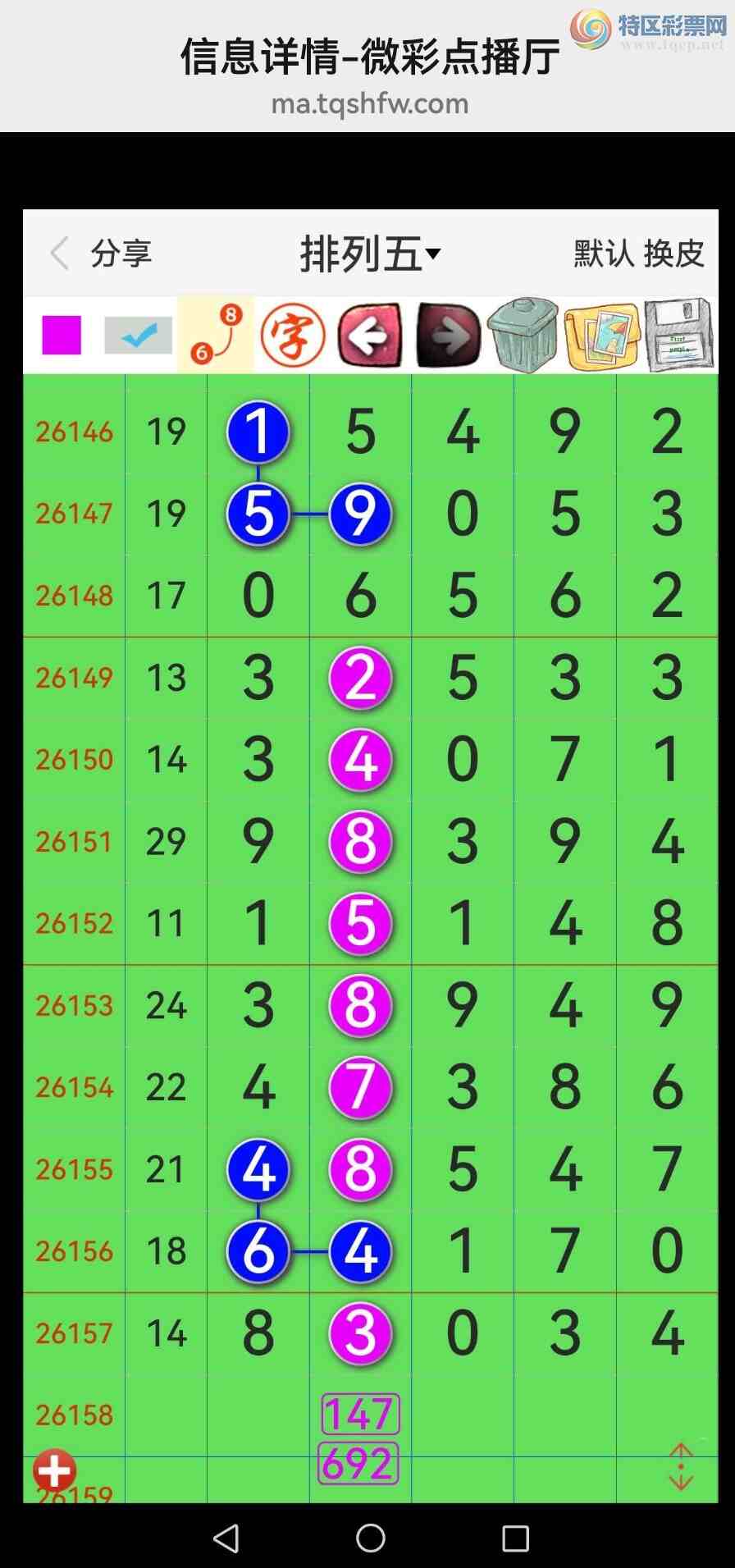Select the number connecting line tool
This screenshot has height=1568, width=735.
click(216, 335)
